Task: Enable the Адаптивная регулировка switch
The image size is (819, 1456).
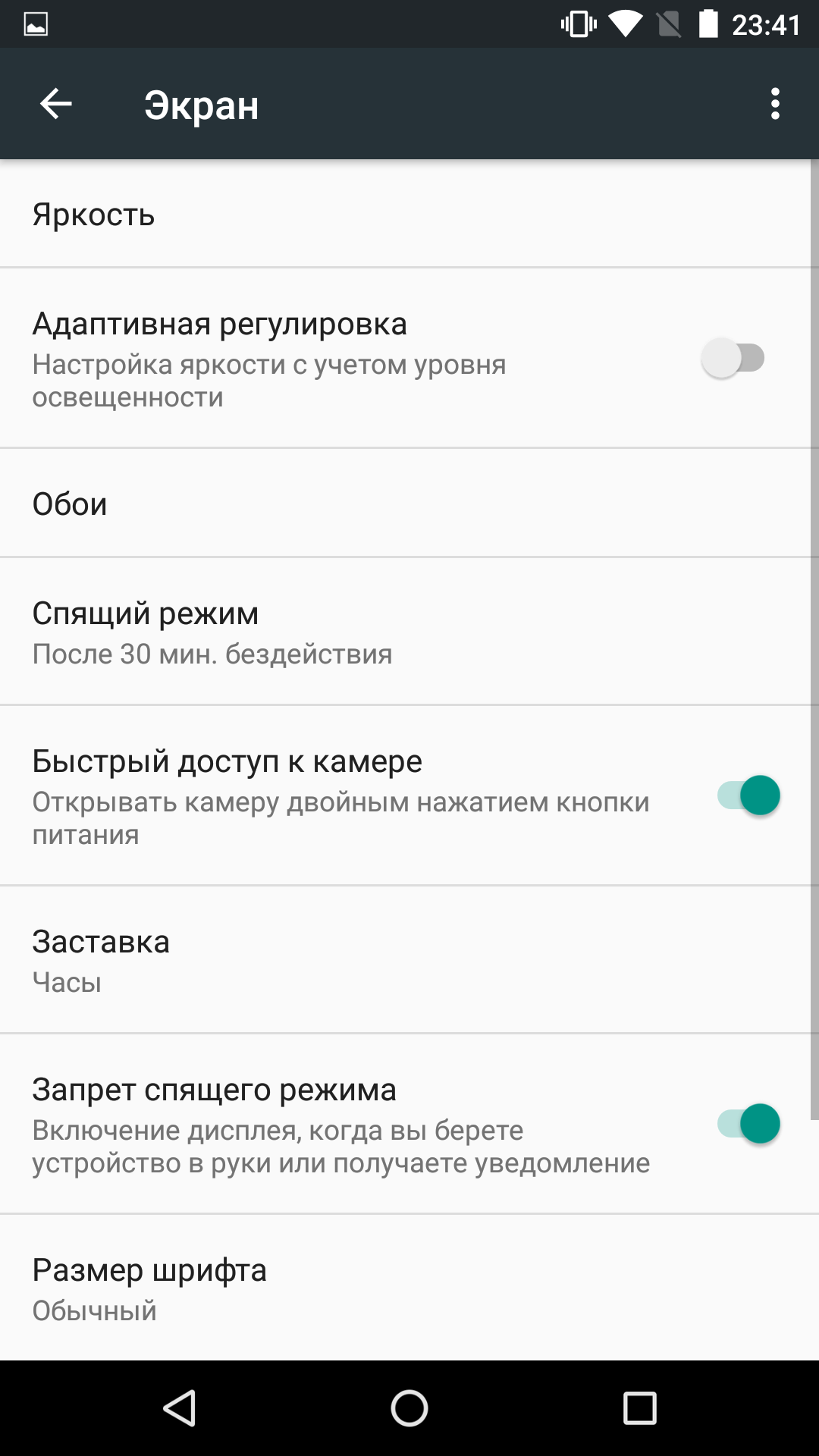Action: tap(733, 358)
